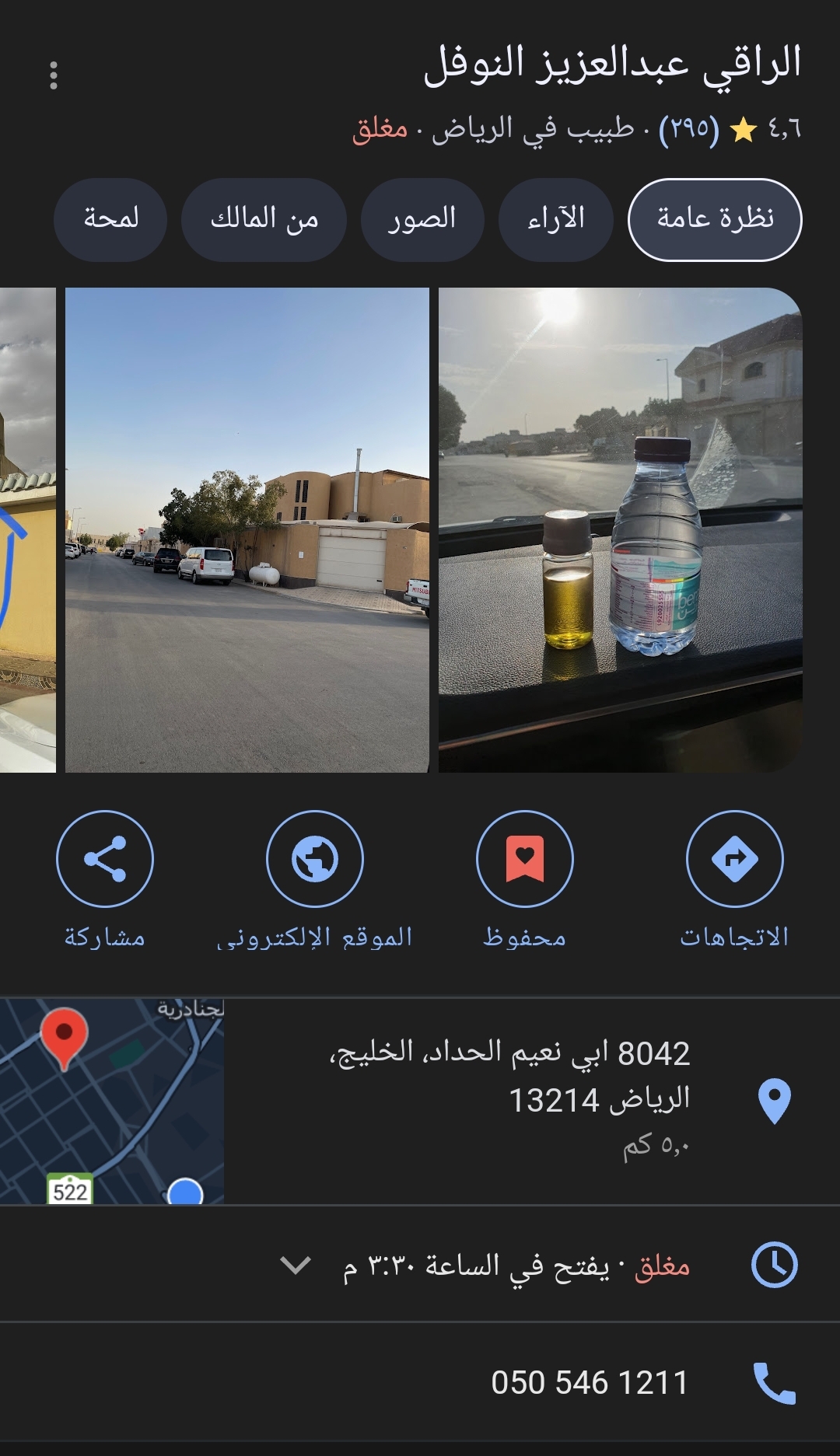This screenshot has width=840, height=1456.
Task: Open the street and building photo
Action: [x=247, y=529]
